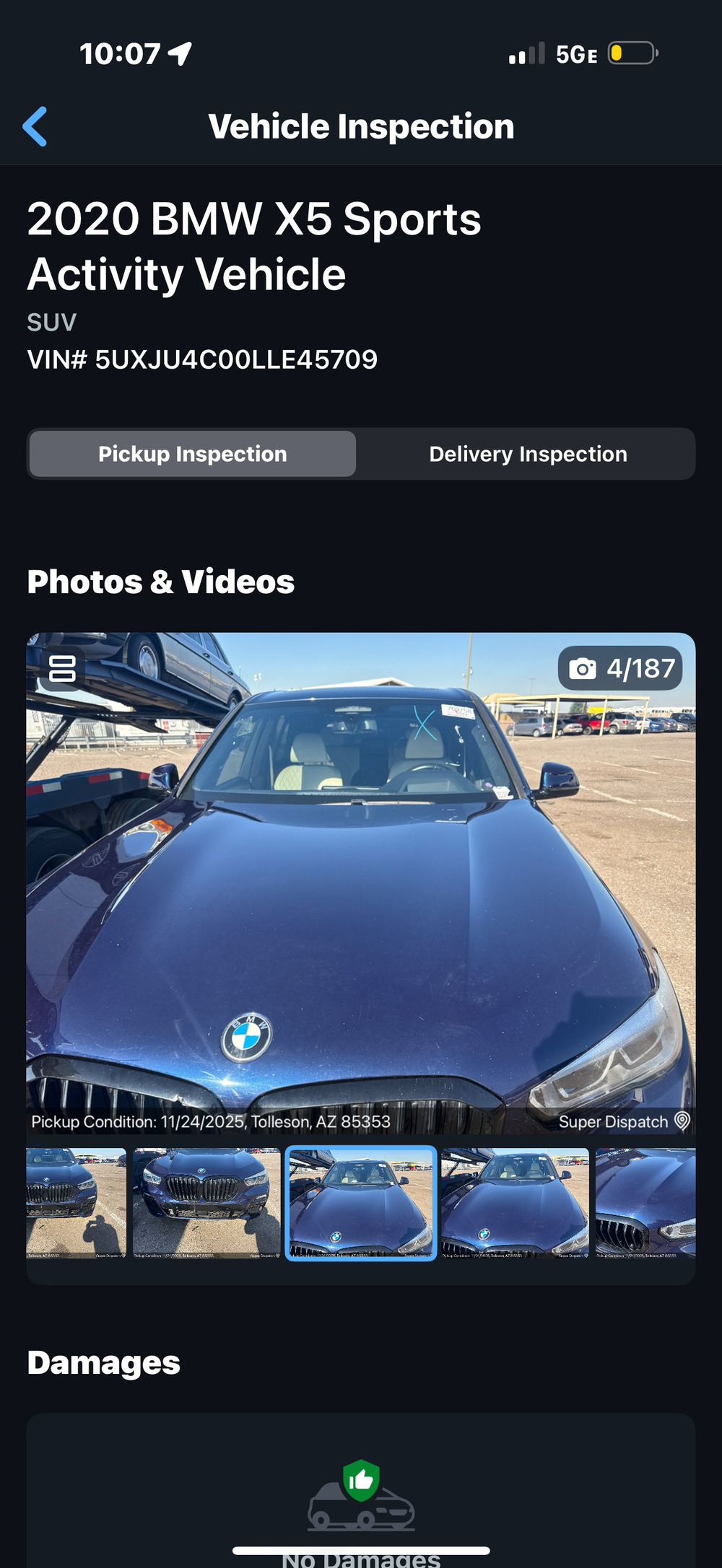Switch to the Delivery Inspection tab
The image size is (722, 1568).
[x=528, y=454]
